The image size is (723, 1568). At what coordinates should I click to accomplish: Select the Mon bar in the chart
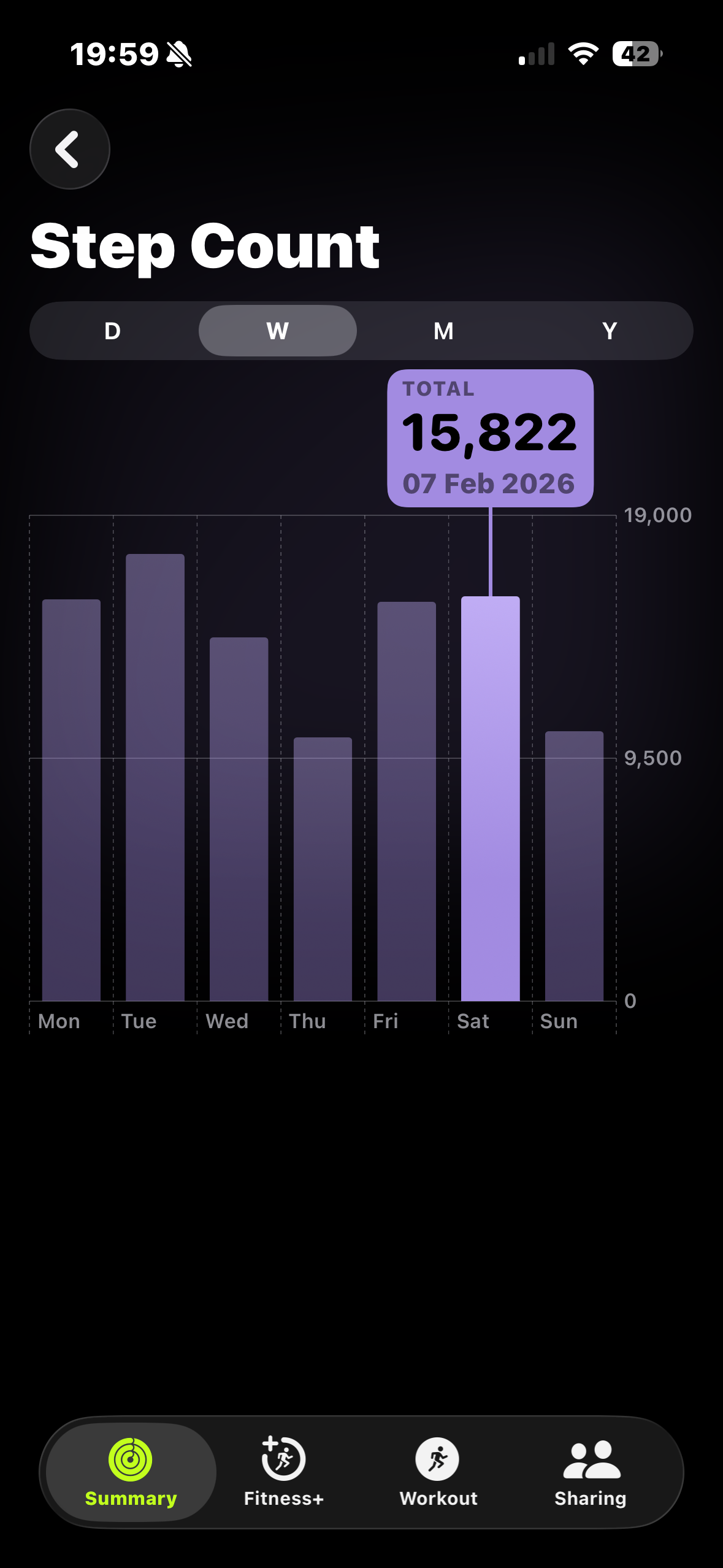coord(71,797)
